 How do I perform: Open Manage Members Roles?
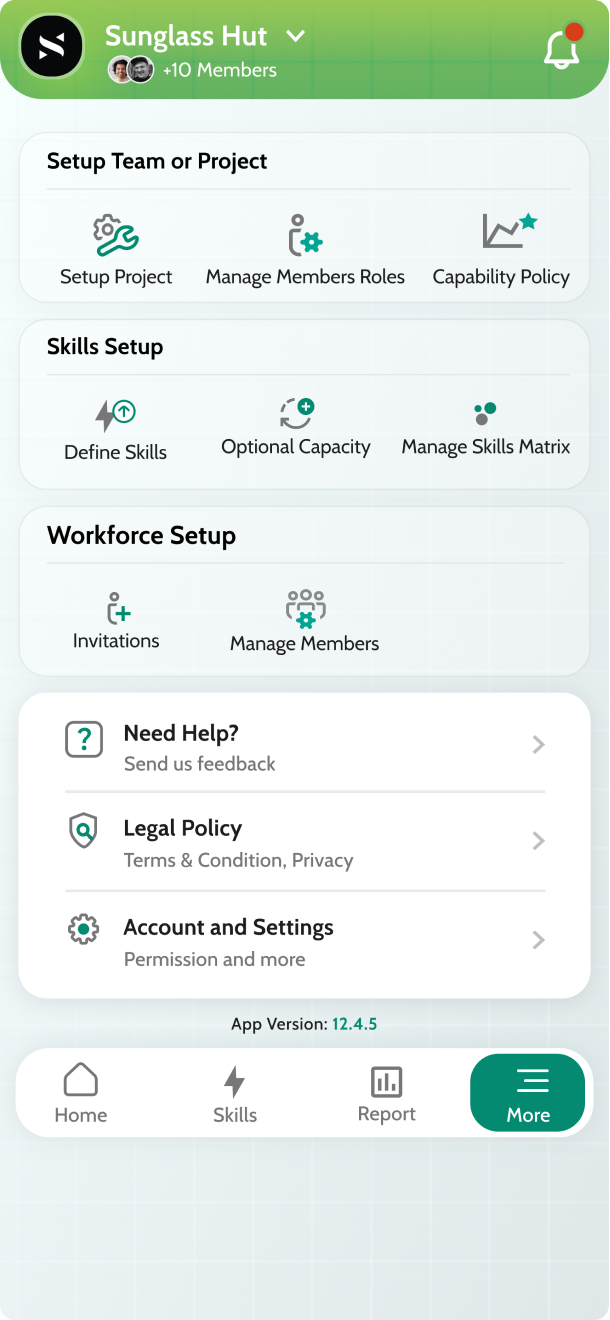305,250
